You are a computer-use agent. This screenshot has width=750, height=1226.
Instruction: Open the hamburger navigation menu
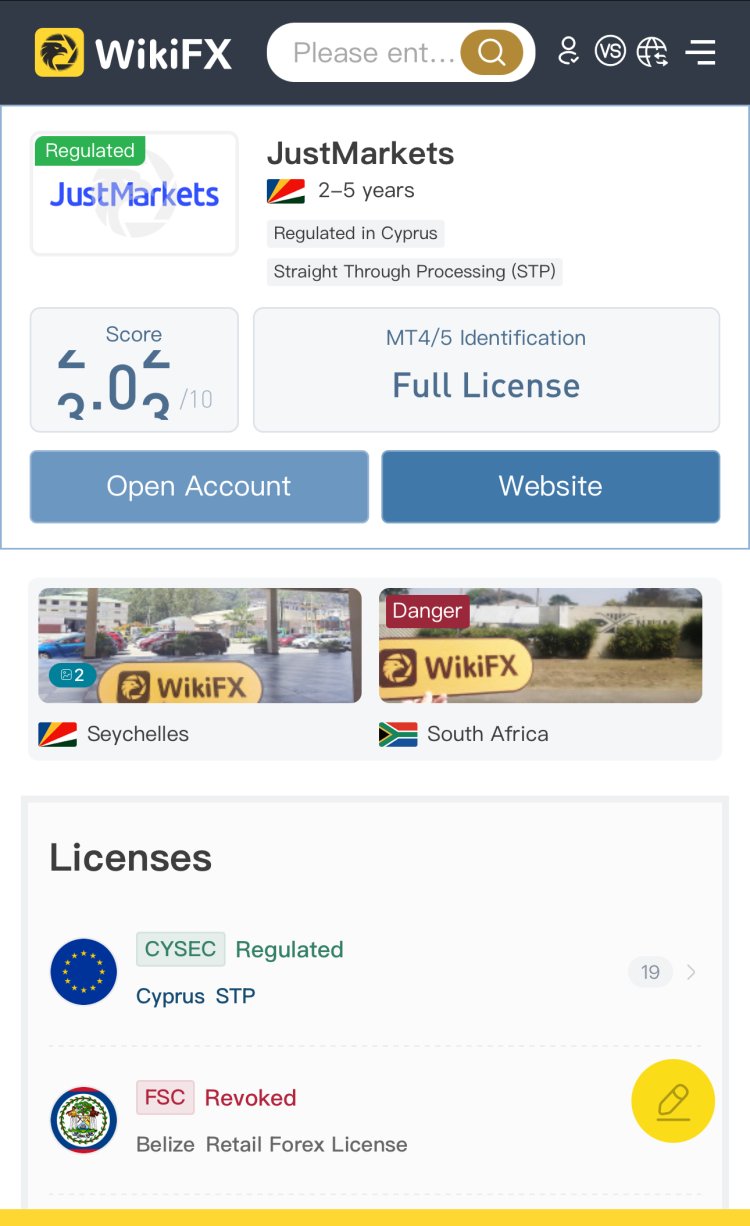pyautogui.click(x=702, y=51)
